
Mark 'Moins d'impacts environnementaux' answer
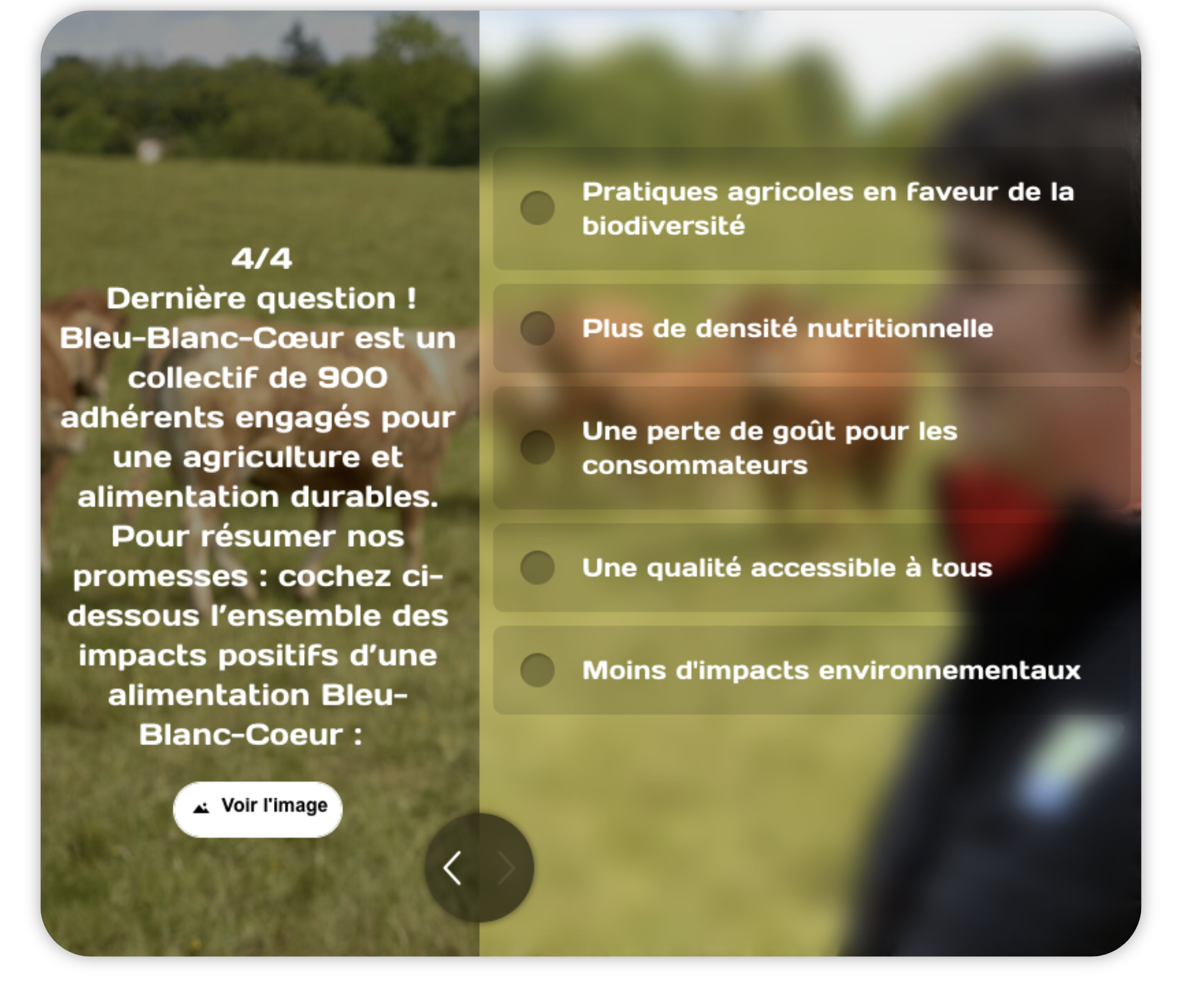pos(537,670)
